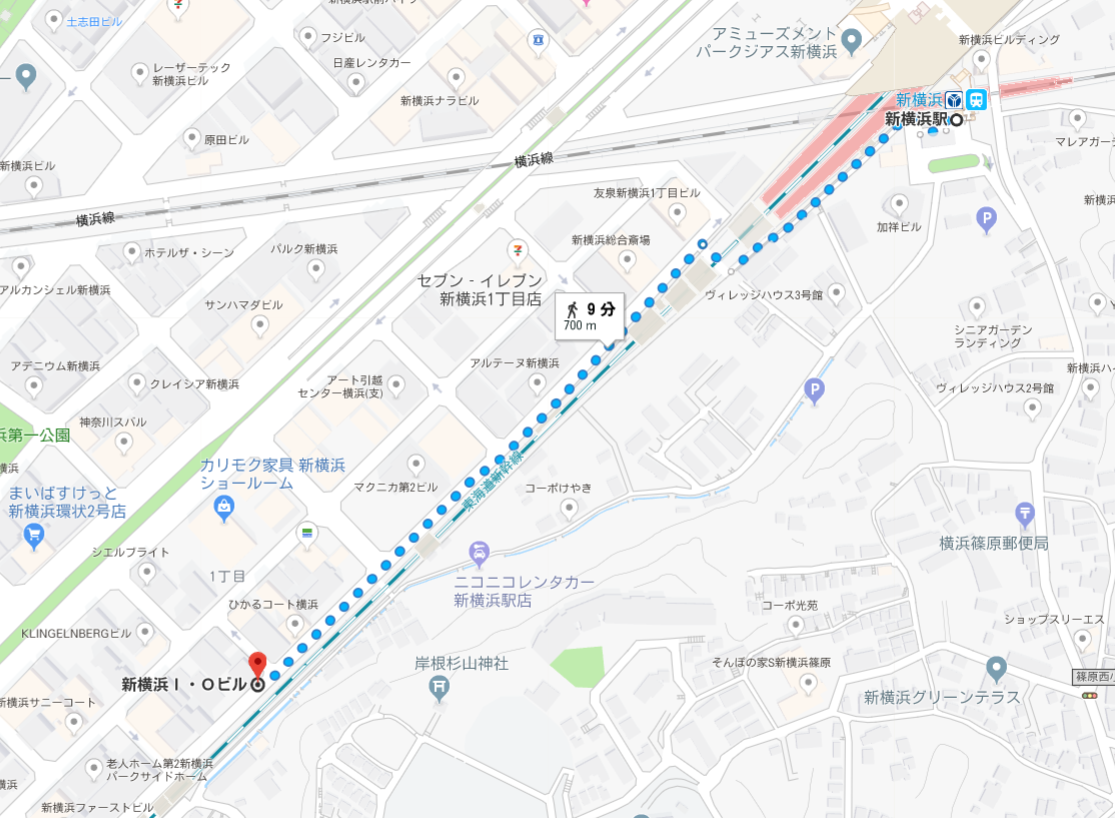Select the ホテルザ・シーン hotel marker
The width and height of the screenshot is (1115, 818).
132,252
